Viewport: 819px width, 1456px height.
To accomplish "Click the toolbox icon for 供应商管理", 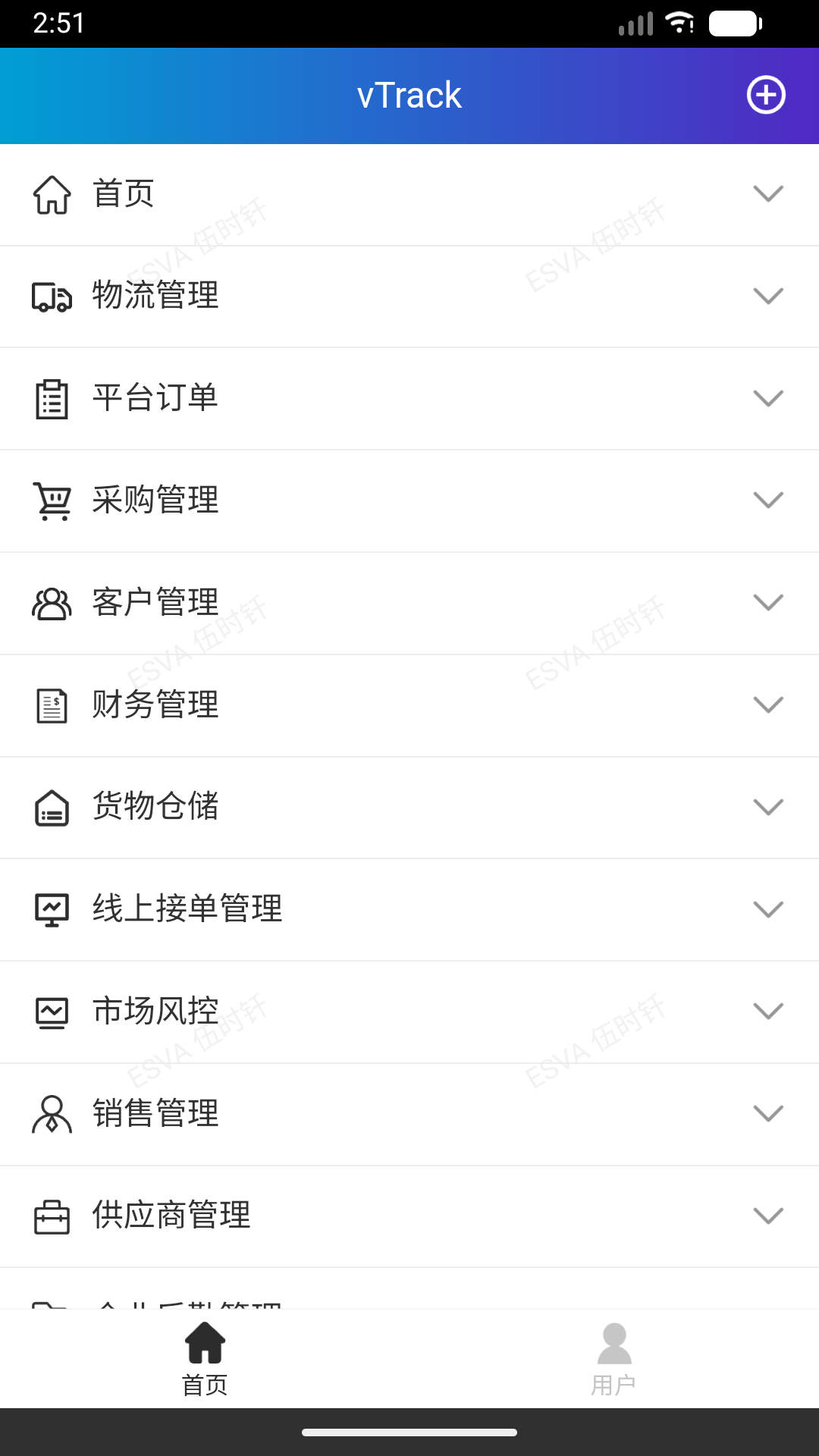I will (51, 1216).
